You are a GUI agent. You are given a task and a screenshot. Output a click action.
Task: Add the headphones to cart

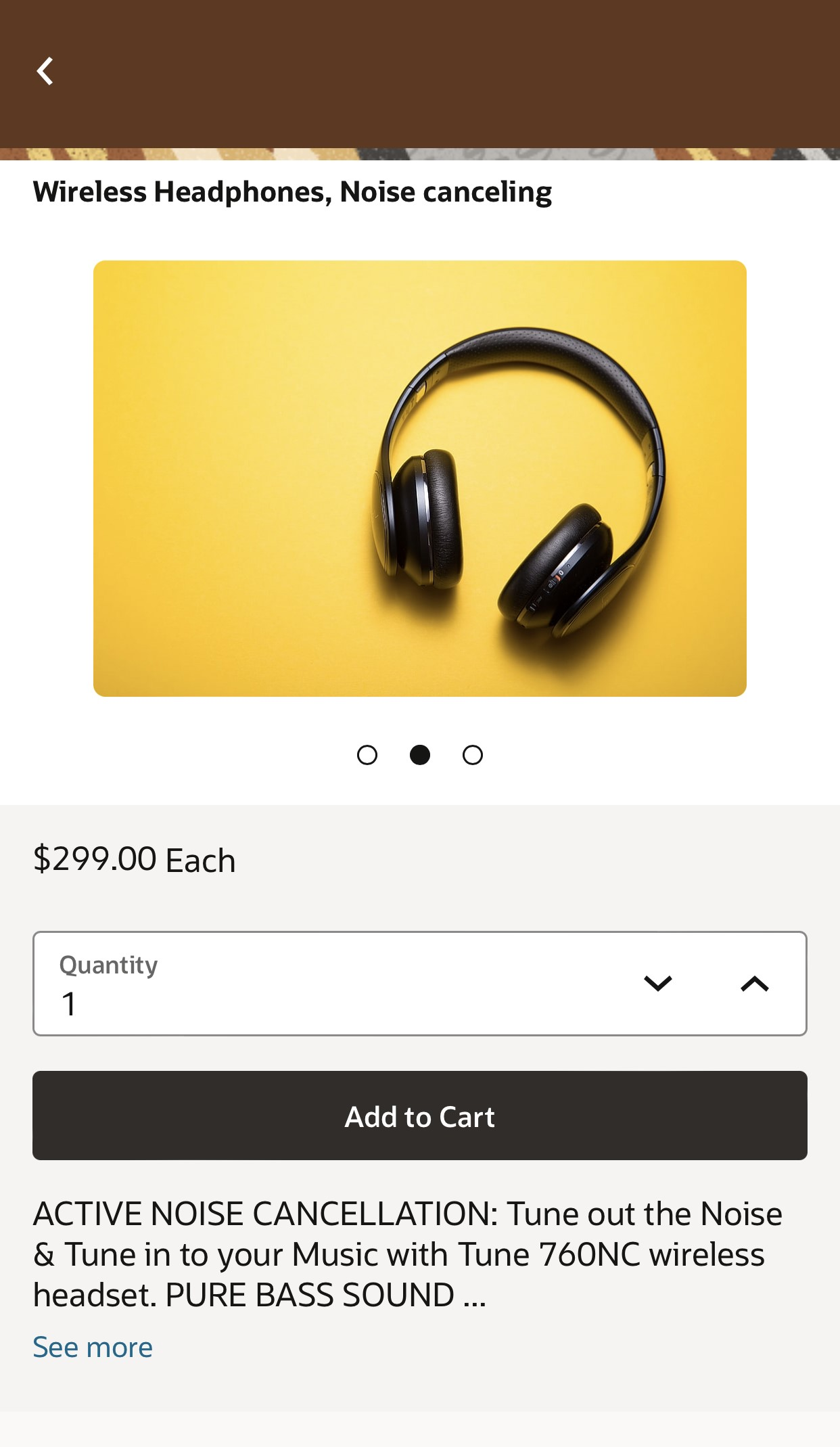(x=420, y=1116)
